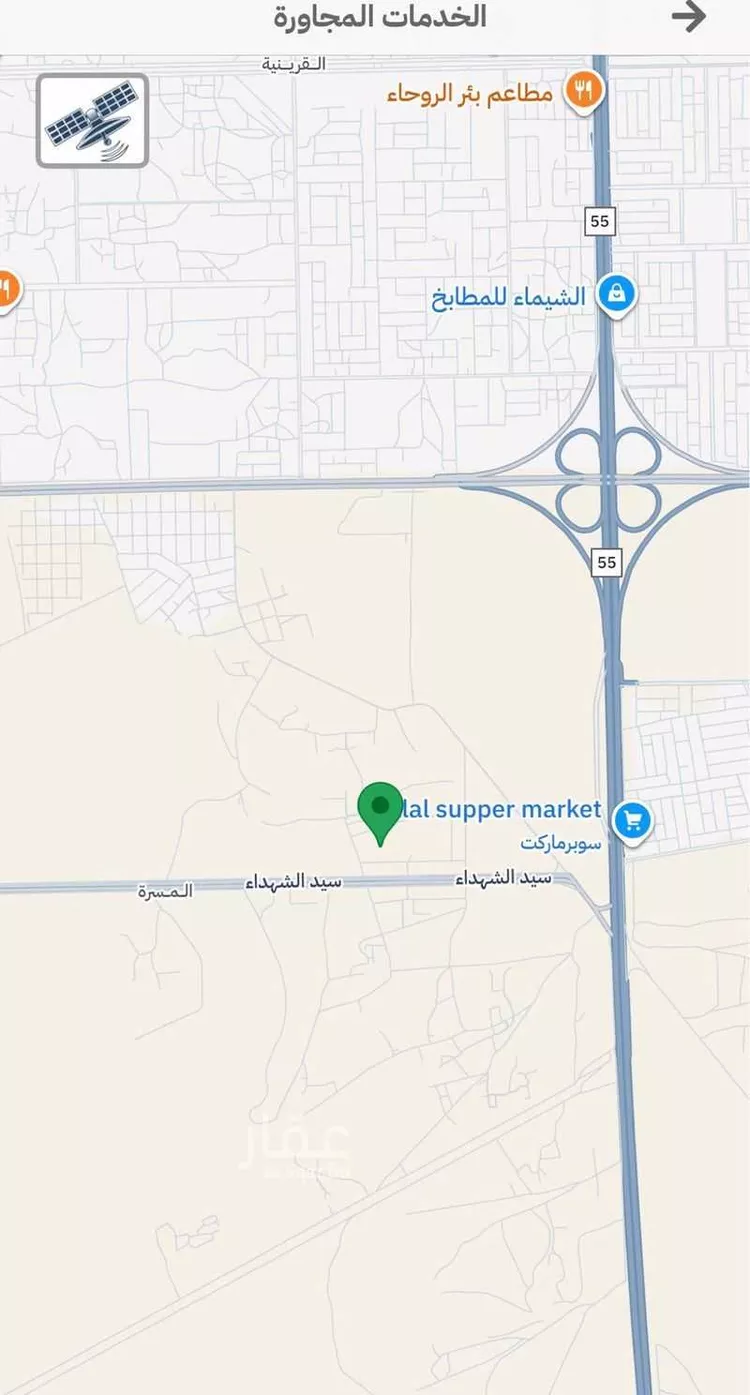Switch to satellite map view
Image resolution: width=750 pixels, height=1395 pixels.
click(x=92, y=120)
